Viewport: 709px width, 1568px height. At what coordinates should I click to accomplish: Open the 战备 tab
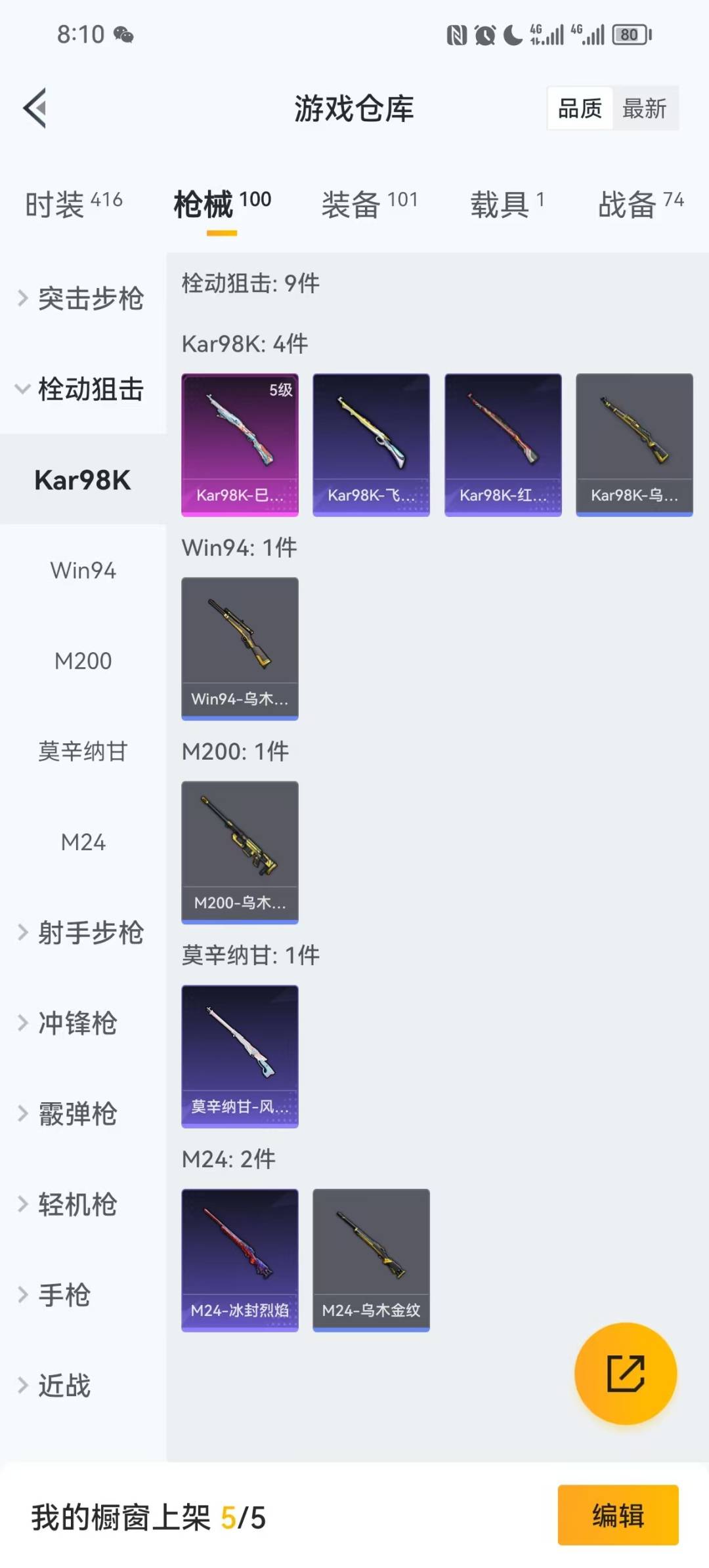(640, 203)
